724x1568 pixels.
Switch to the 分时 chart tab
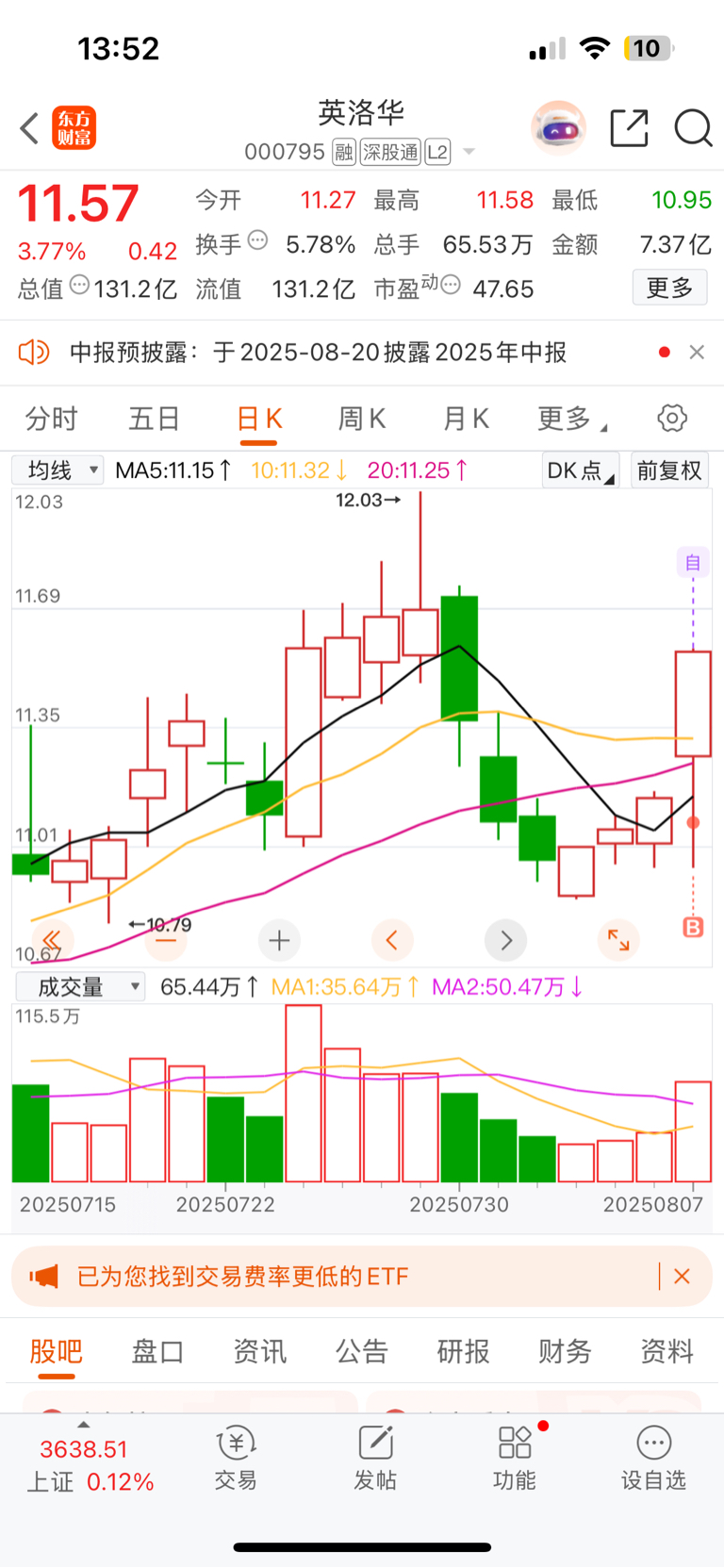pyautogui.click(x=51, y=418)
